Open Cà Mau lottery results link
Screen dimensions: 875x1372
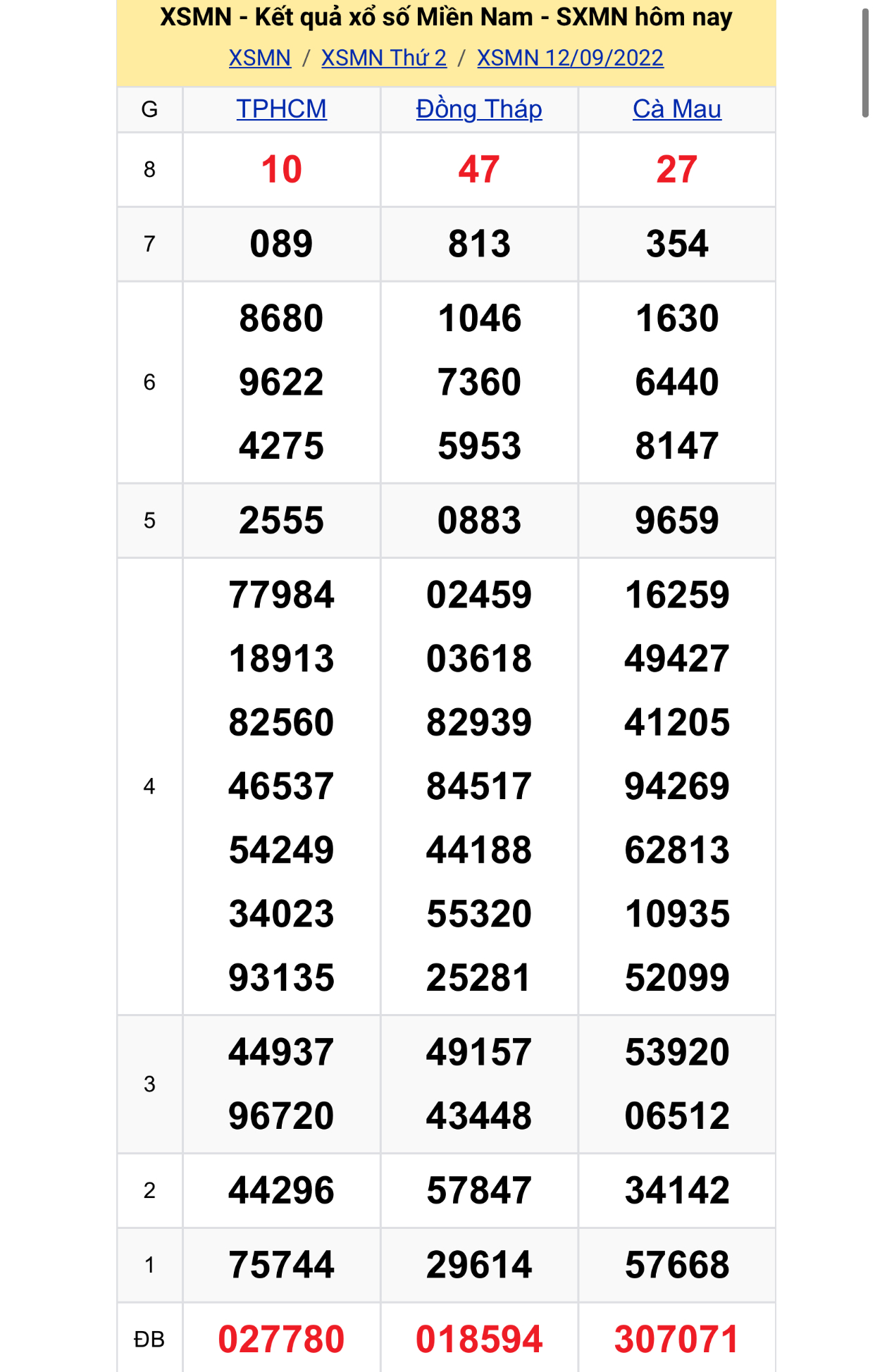point(676,109)
